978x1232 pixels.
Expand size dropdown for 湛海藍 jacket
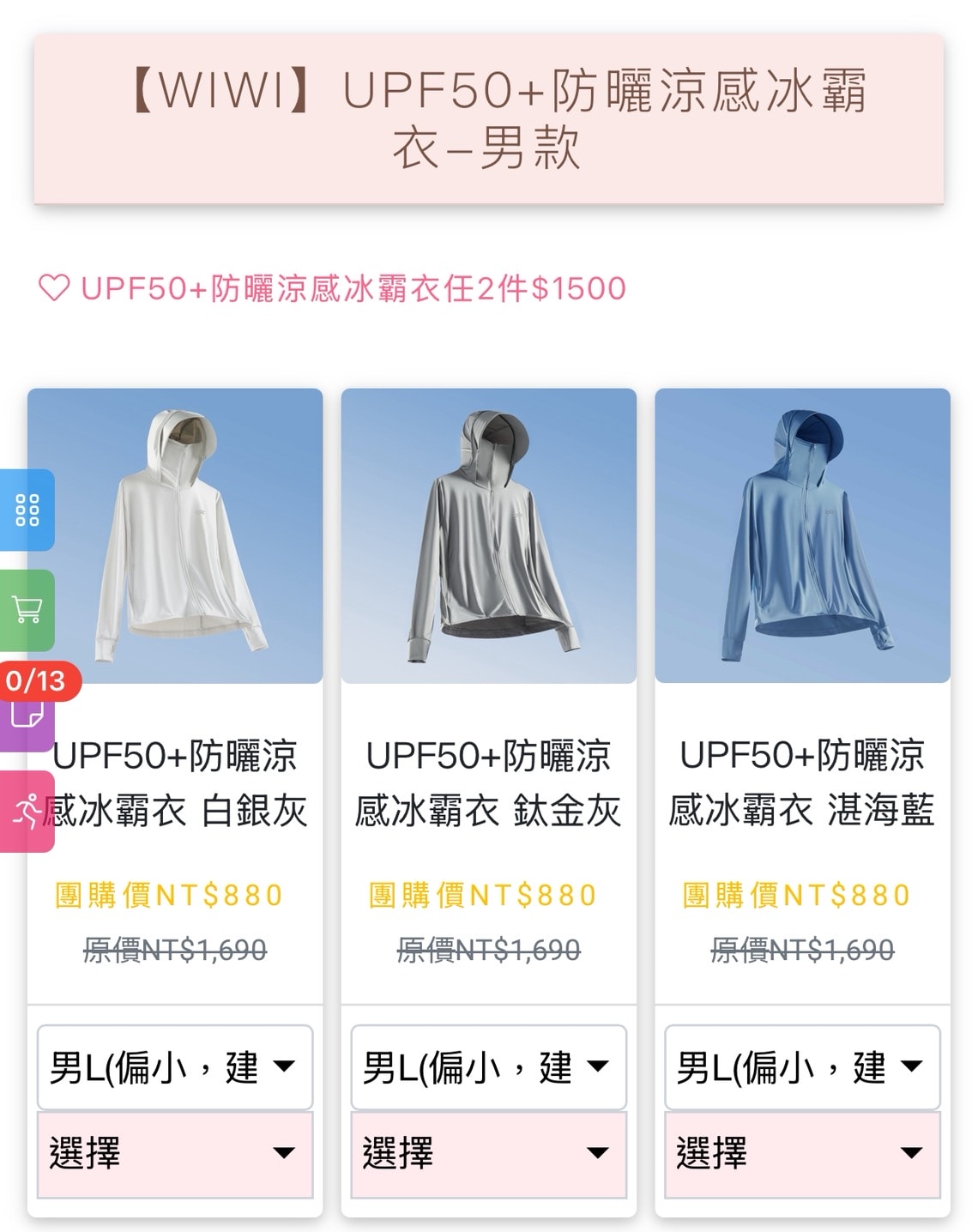[802, 1067]
